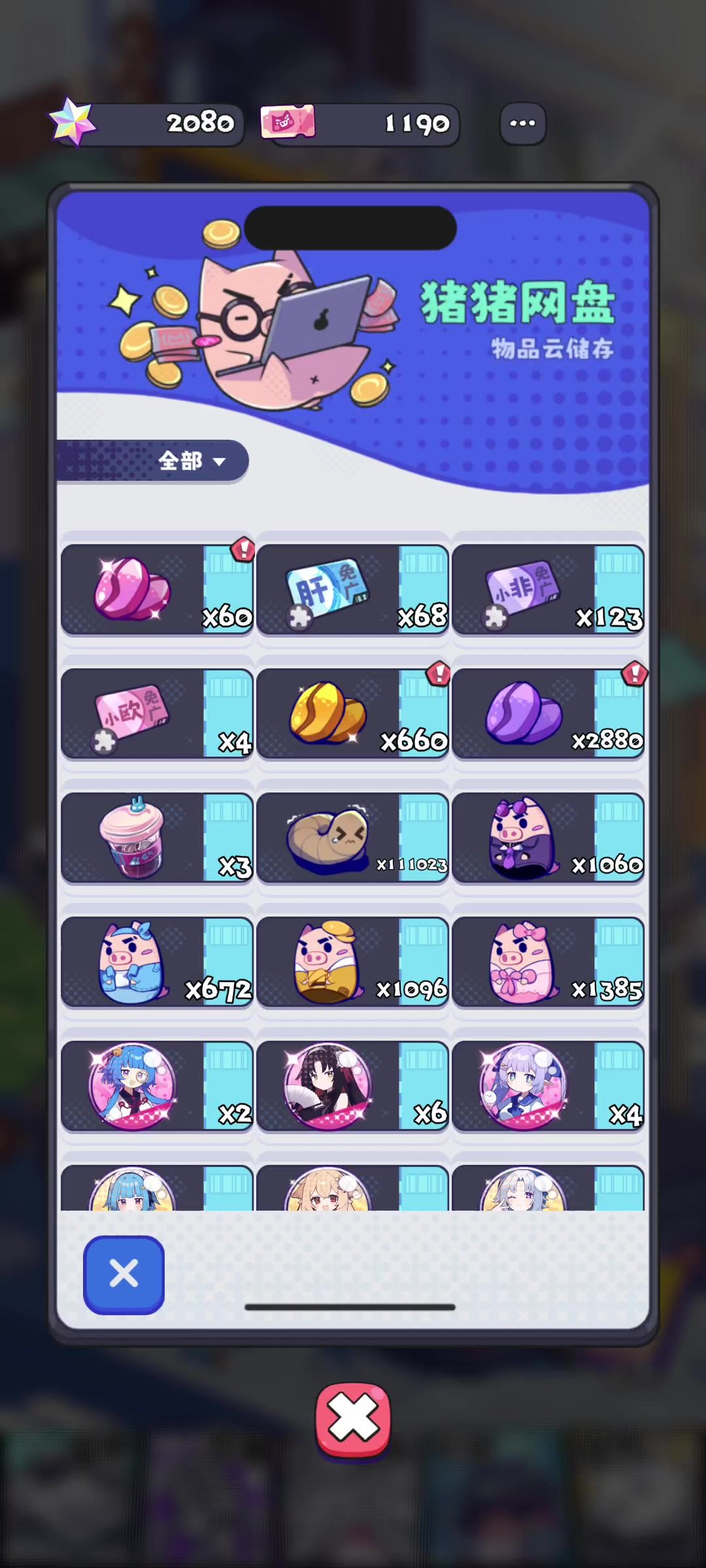Tap the blue X button in the panel

(x=124, y=1274)
